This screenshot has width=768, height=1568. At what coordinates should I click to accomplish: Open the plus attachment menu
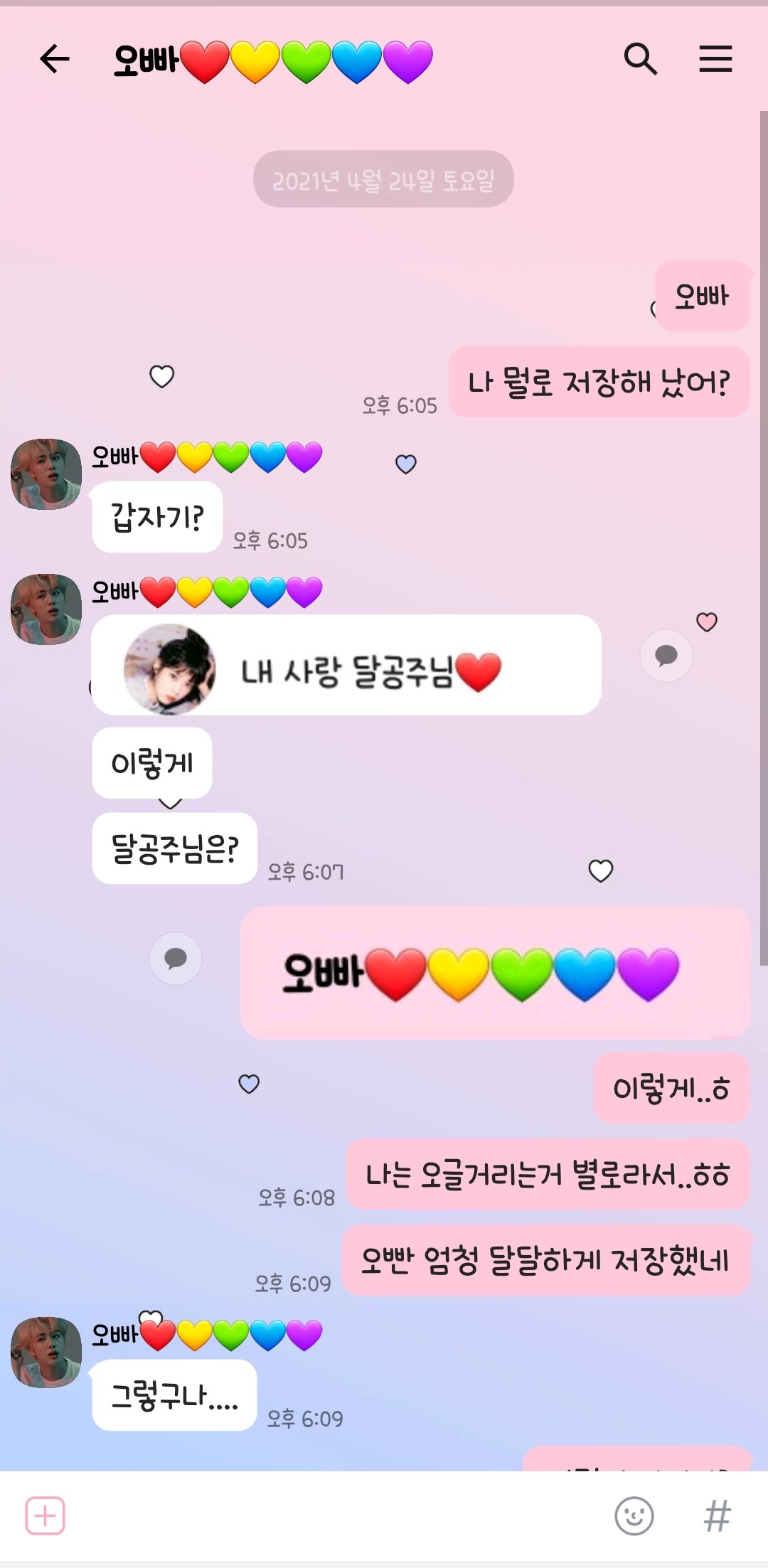click(x=46, y=1515)
